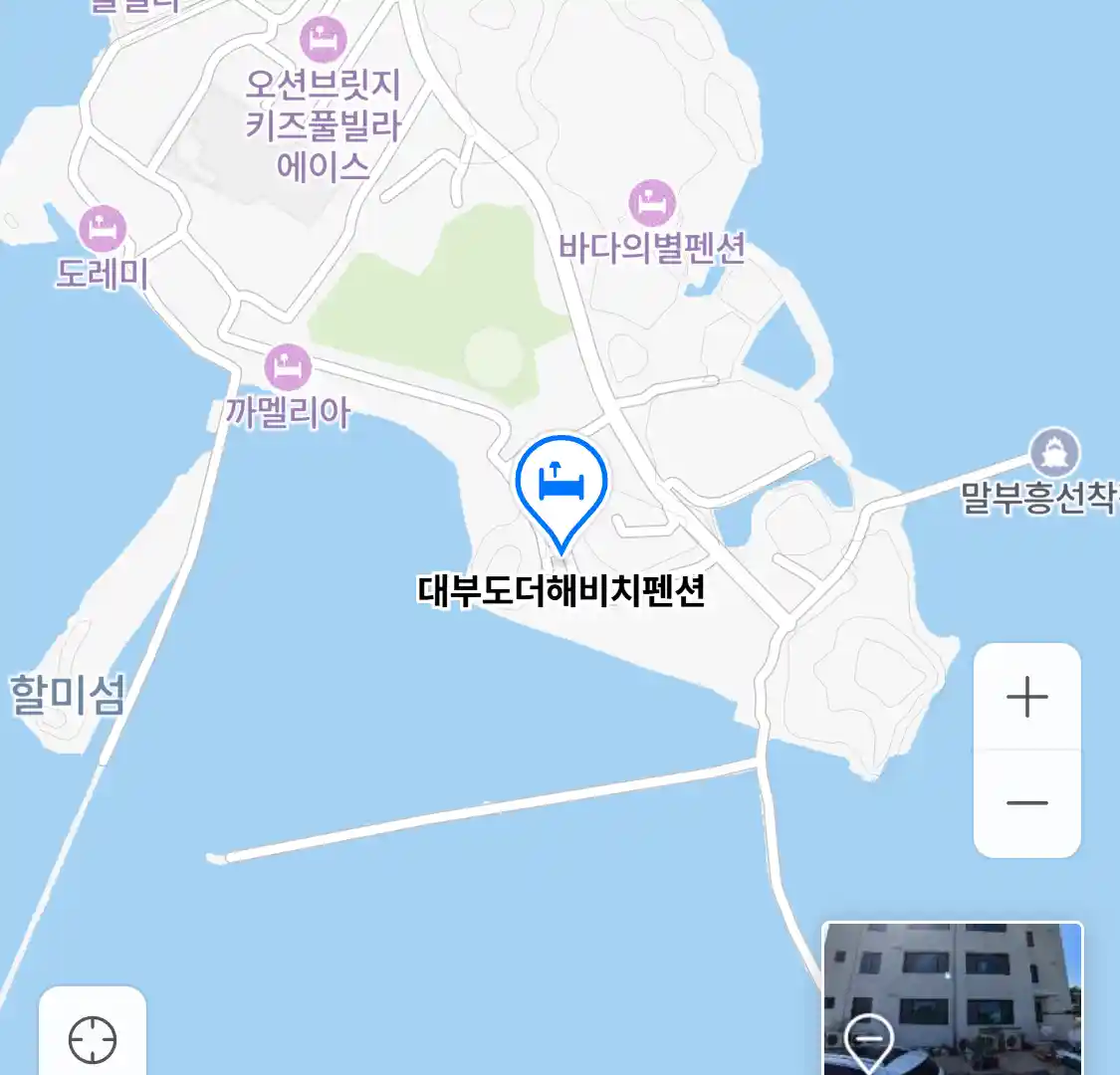The height and width of the screenshot is (1075, 1120).
Task: Open 오션브릿지 키즈풀빌라 에이스 marker
Action: coord(323,41)
